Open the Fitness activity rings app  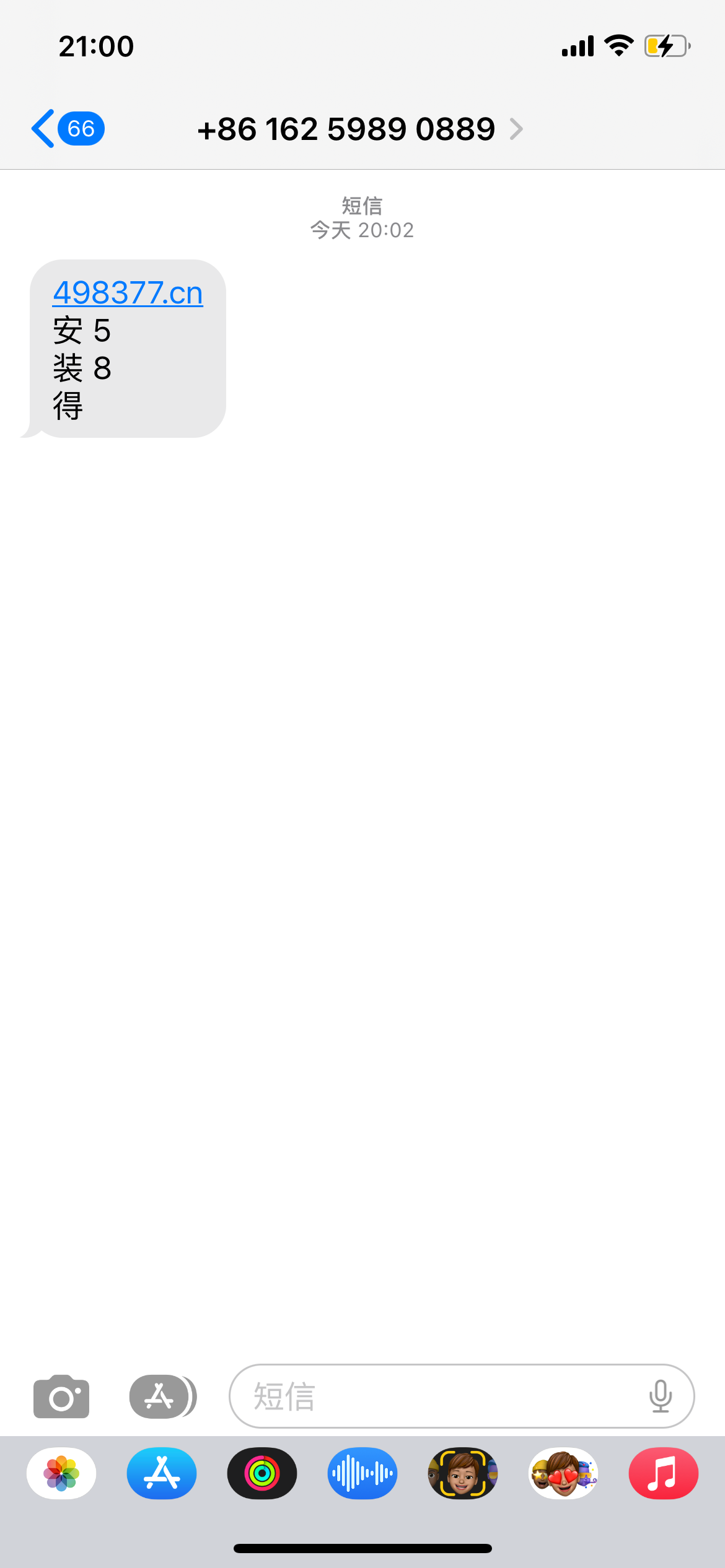262,1473
